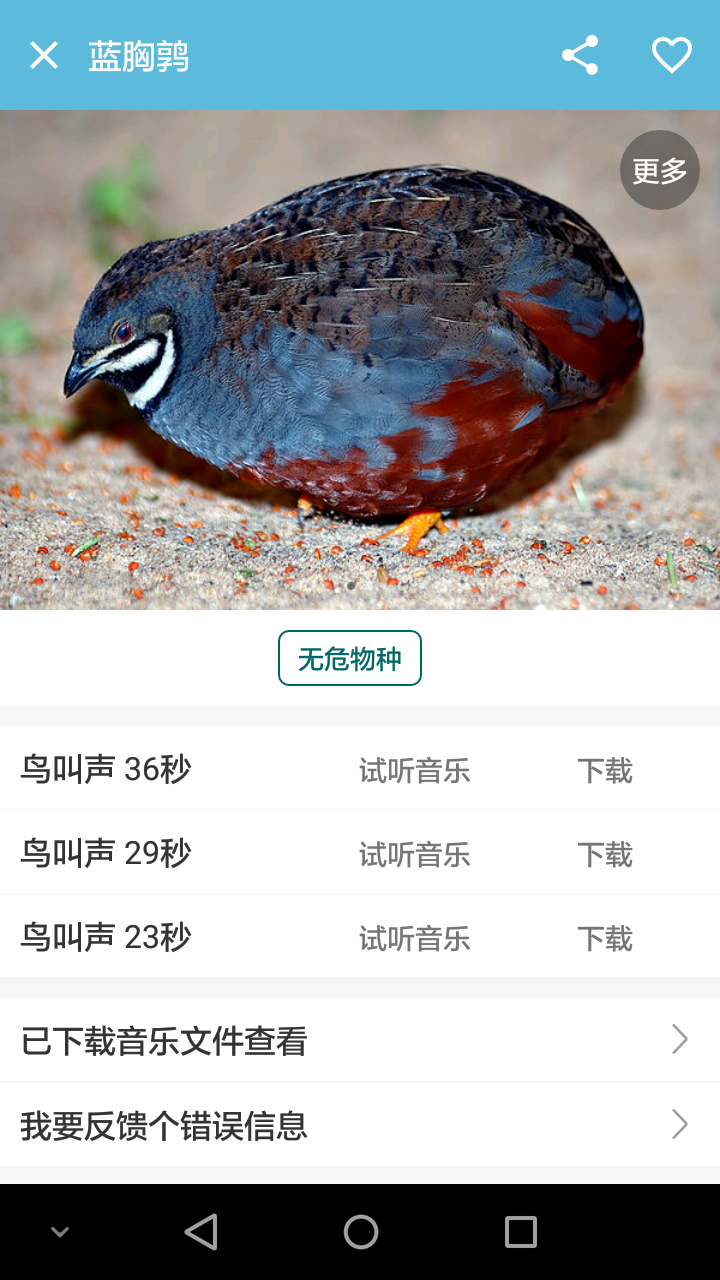Open the 无危物种 status chip
720x1280 pixels.
click(350, 658)
